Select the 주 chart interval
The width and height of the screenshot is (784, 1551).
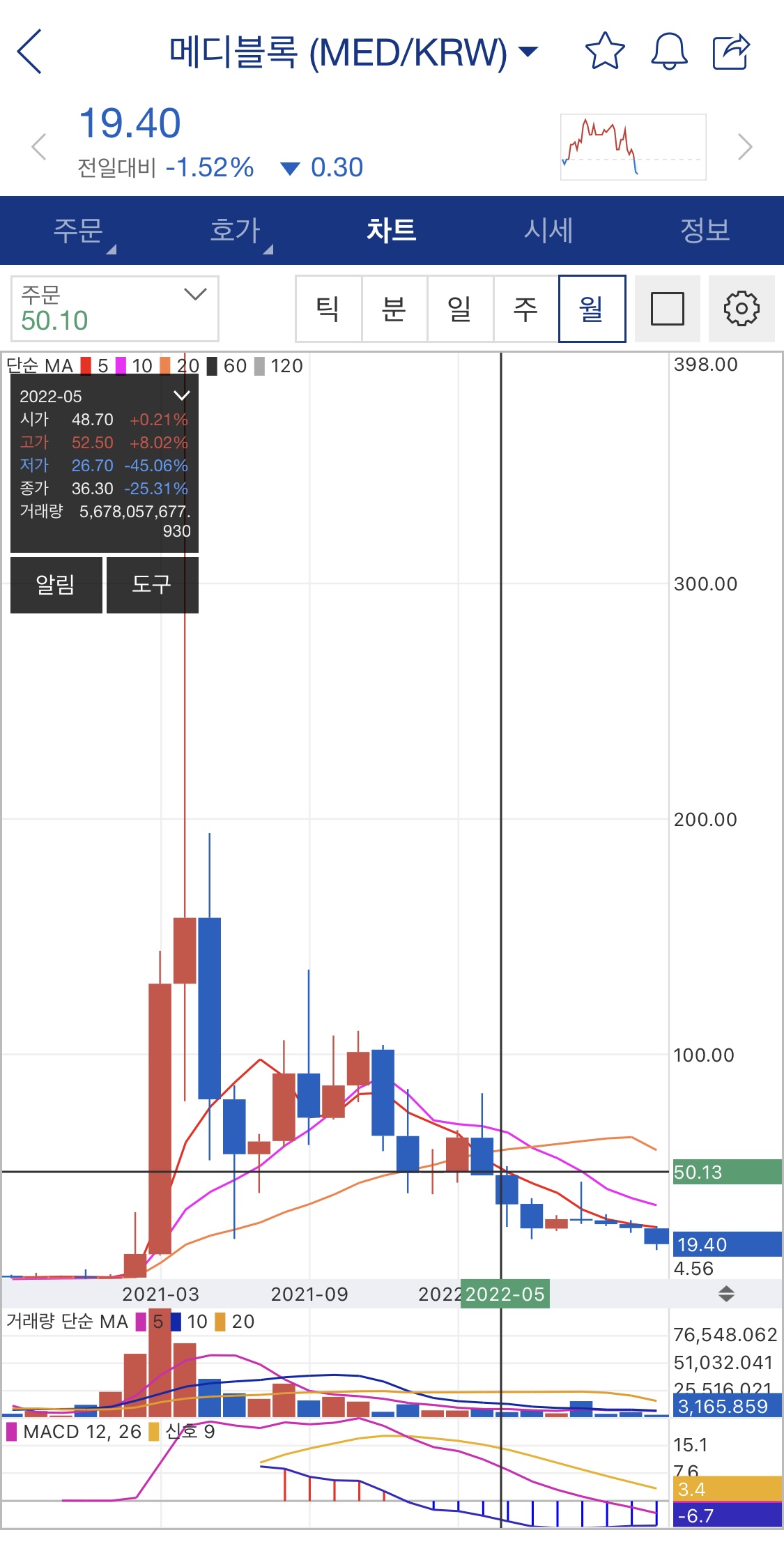tap(525, 309)
